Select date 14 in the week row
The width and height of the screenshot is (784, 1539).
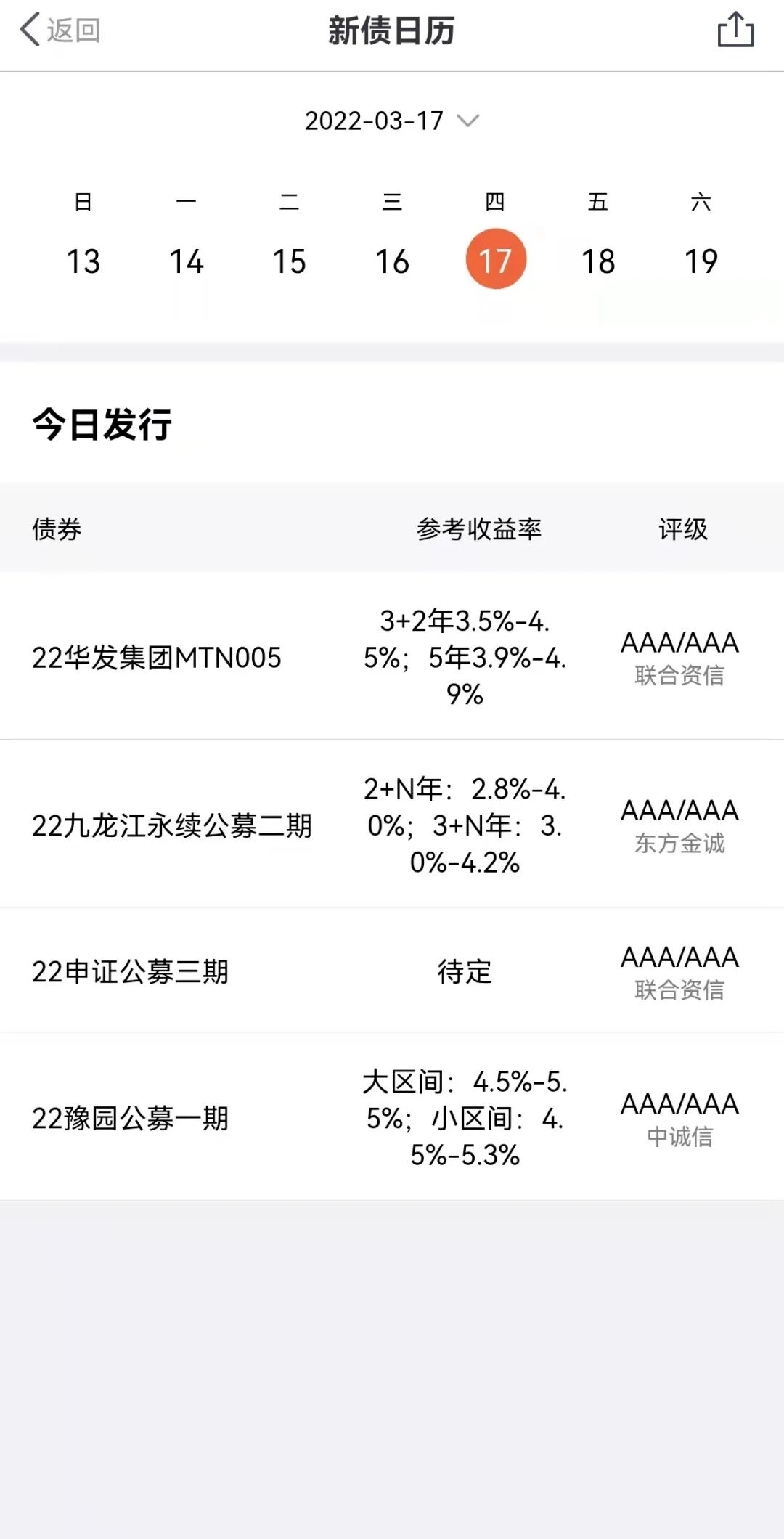(x=187, y=261)
